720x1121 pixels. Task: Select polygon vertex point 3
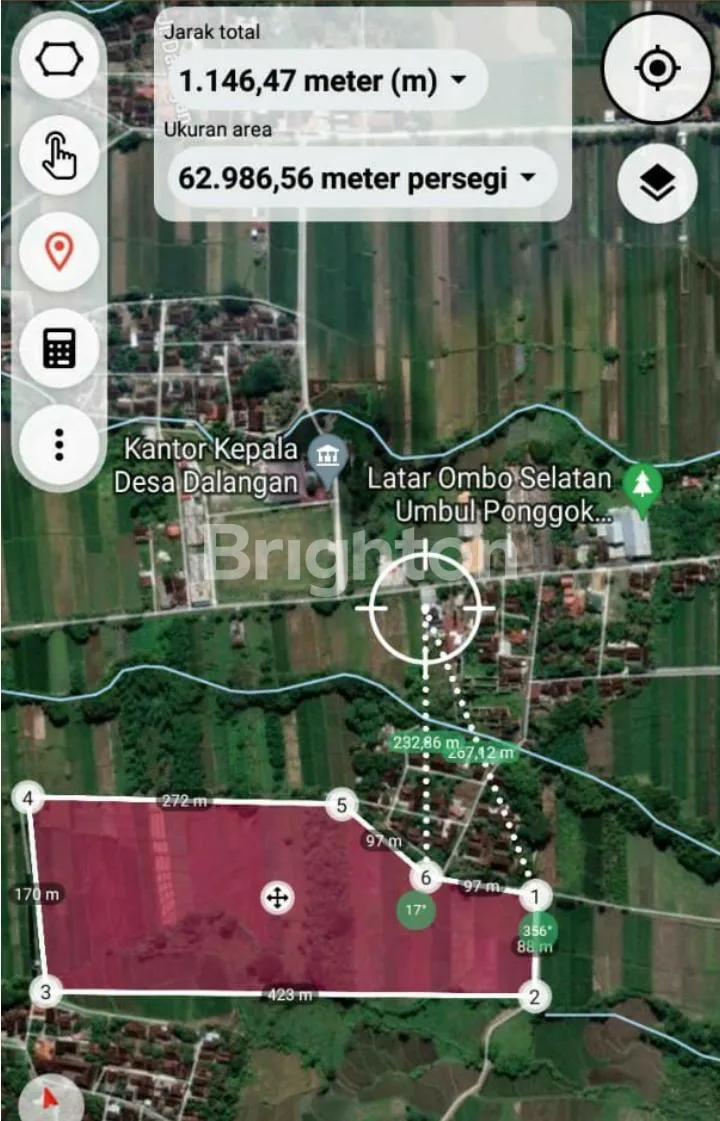point(44,992)
